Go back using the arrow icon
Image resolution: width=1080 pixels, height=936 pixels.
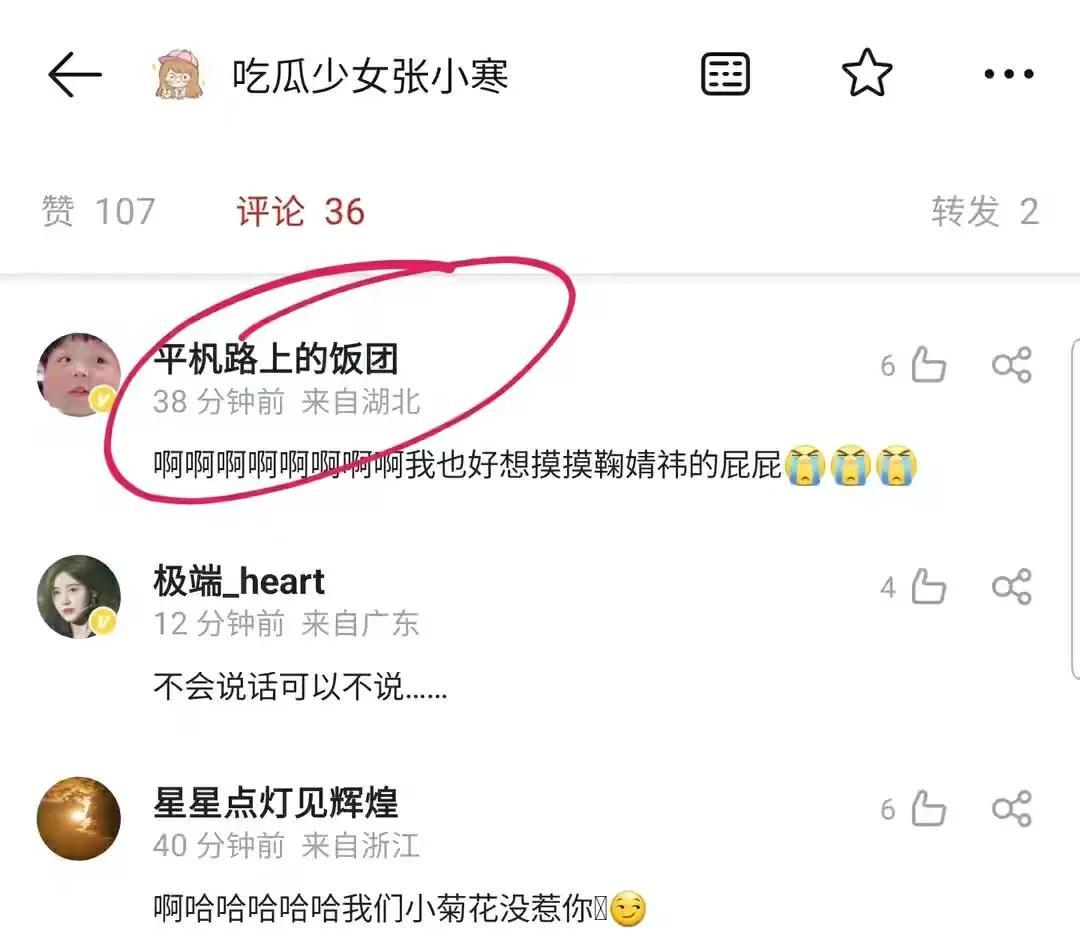pos(74,76)
